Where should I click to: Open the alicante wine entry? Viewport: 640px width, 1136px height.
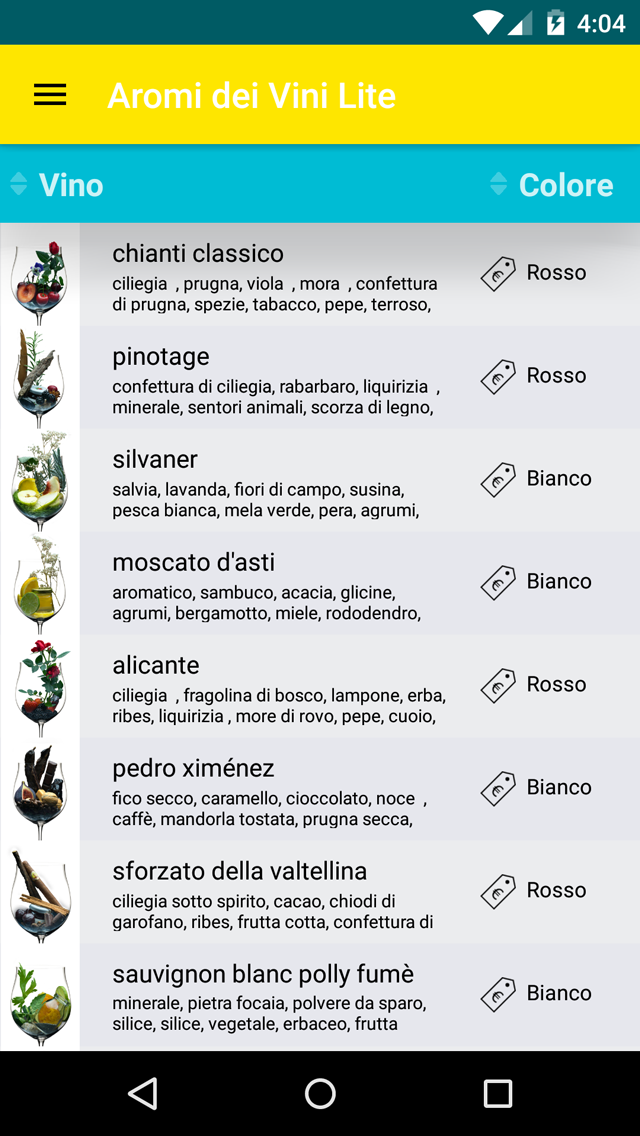point(320,686)
